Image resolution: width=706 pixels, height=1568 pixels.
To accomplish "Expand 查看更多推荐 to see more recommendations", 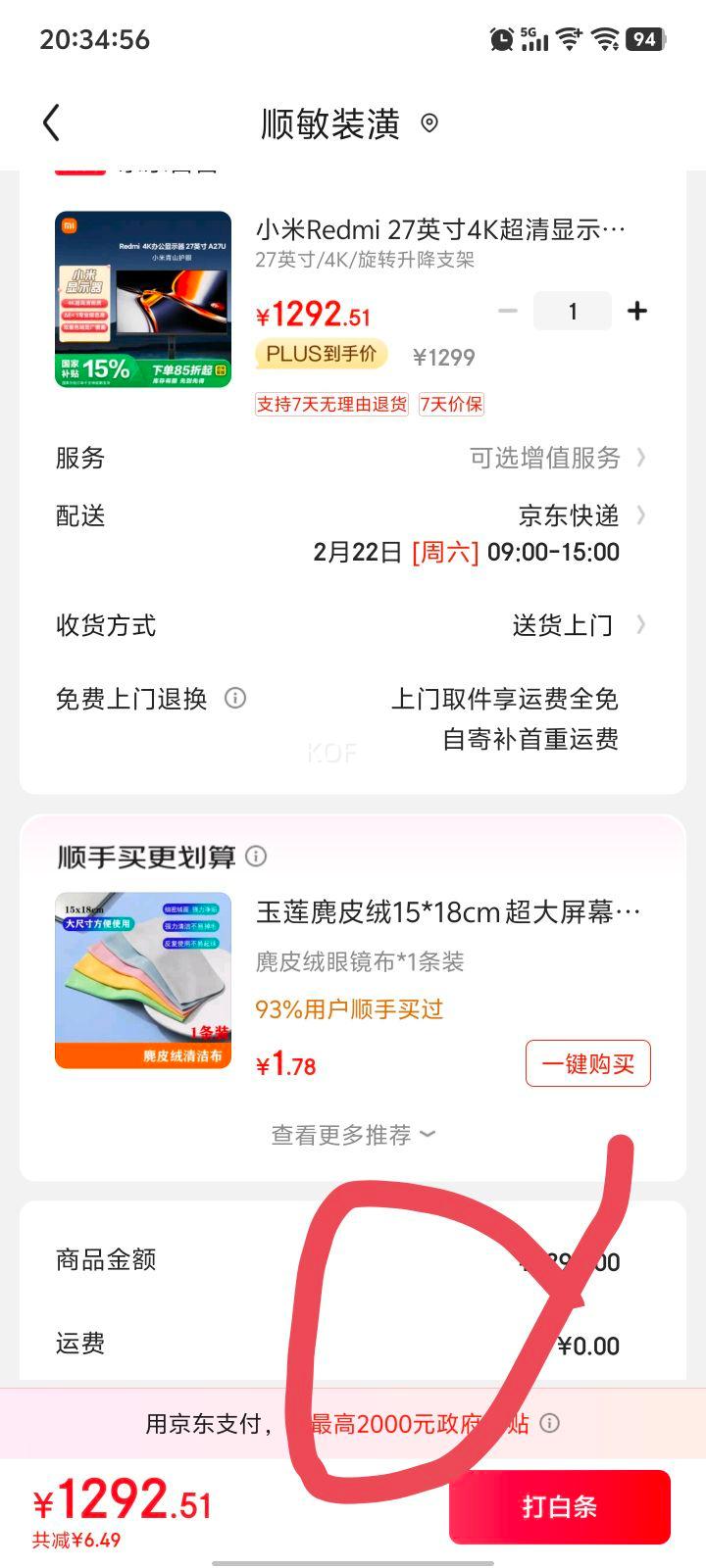I will point(351,1134).
